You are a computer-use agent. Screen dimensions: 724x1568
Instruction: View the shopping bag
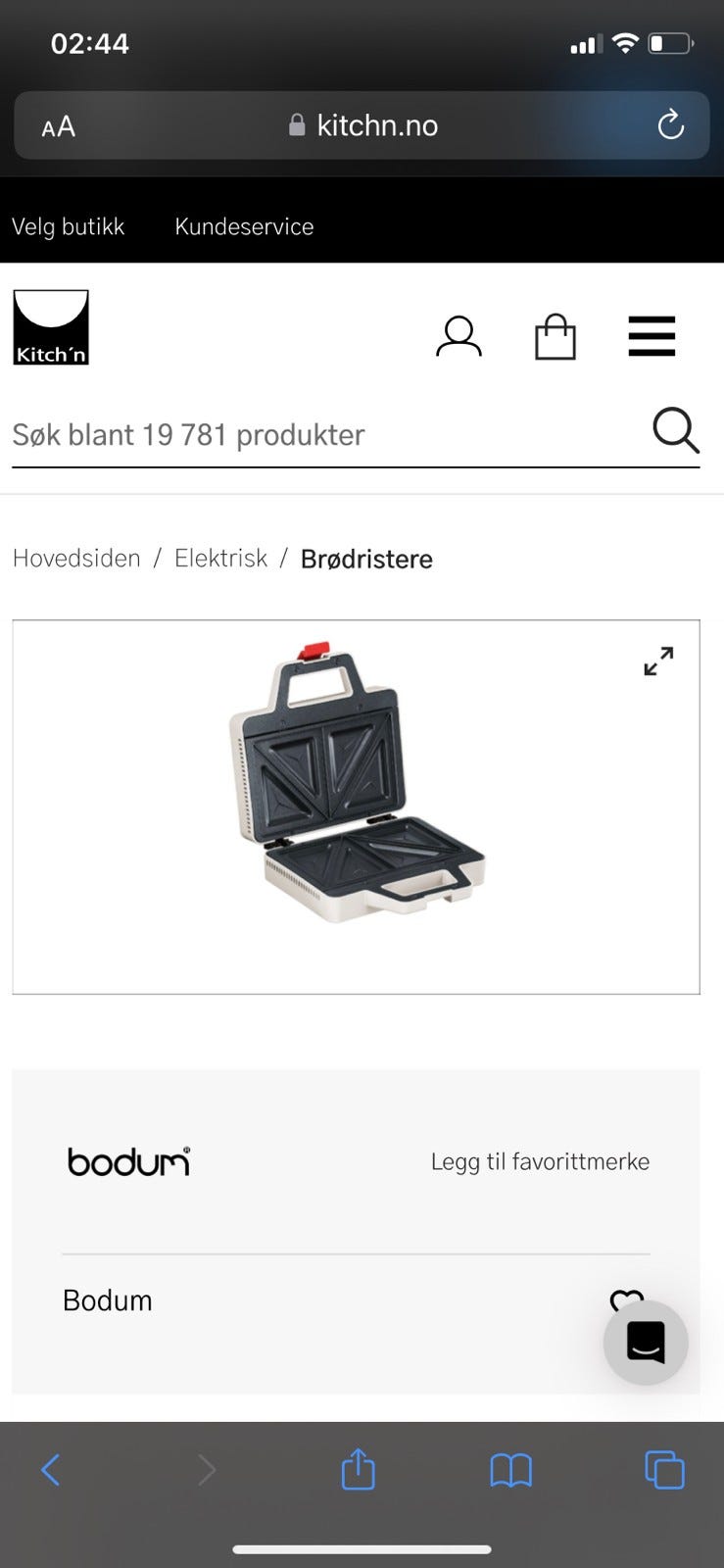coord(555,336)
